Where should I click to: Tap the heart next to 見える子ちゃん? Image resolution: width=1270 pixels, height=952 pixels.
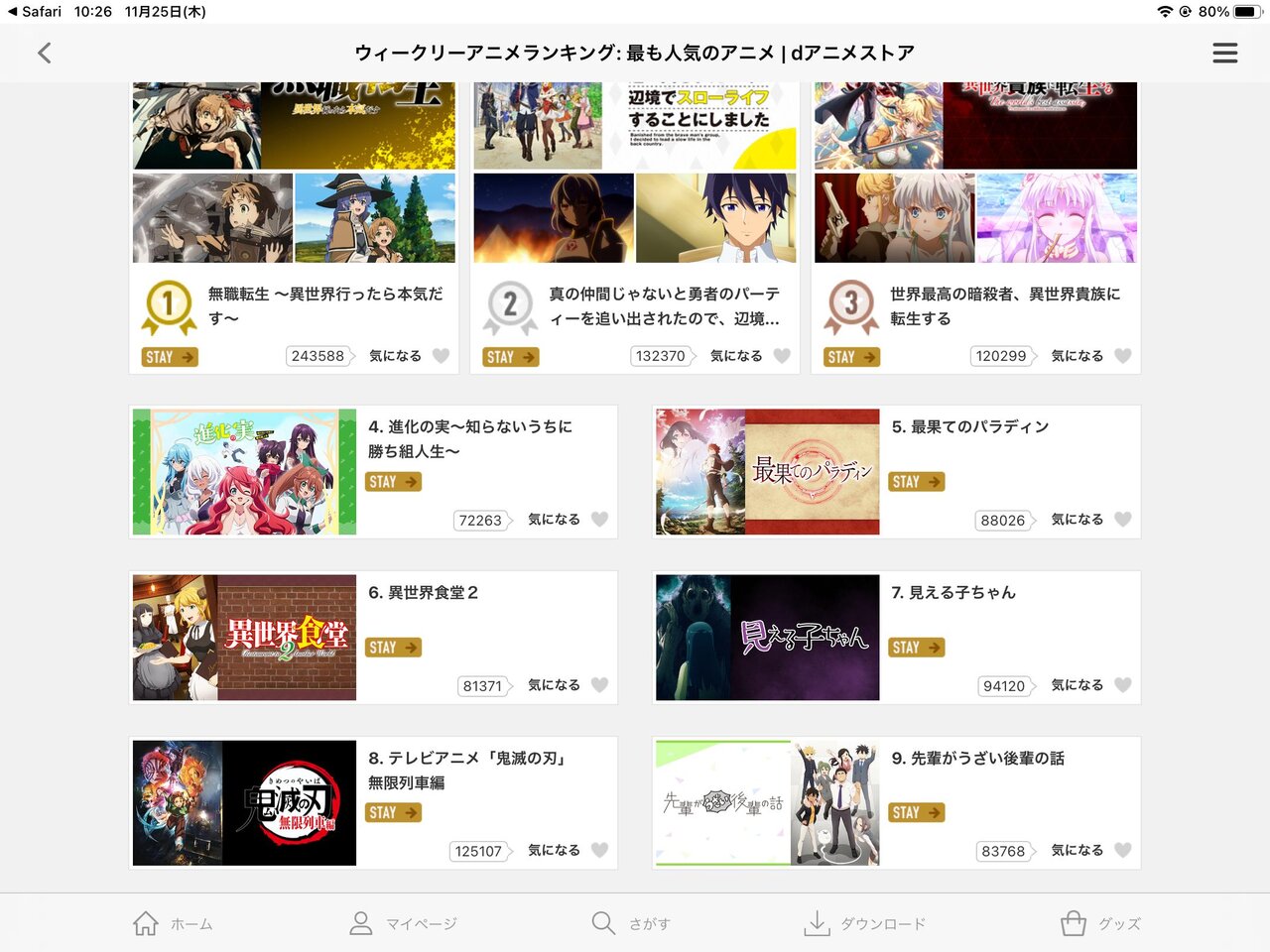pos(1123,685)
